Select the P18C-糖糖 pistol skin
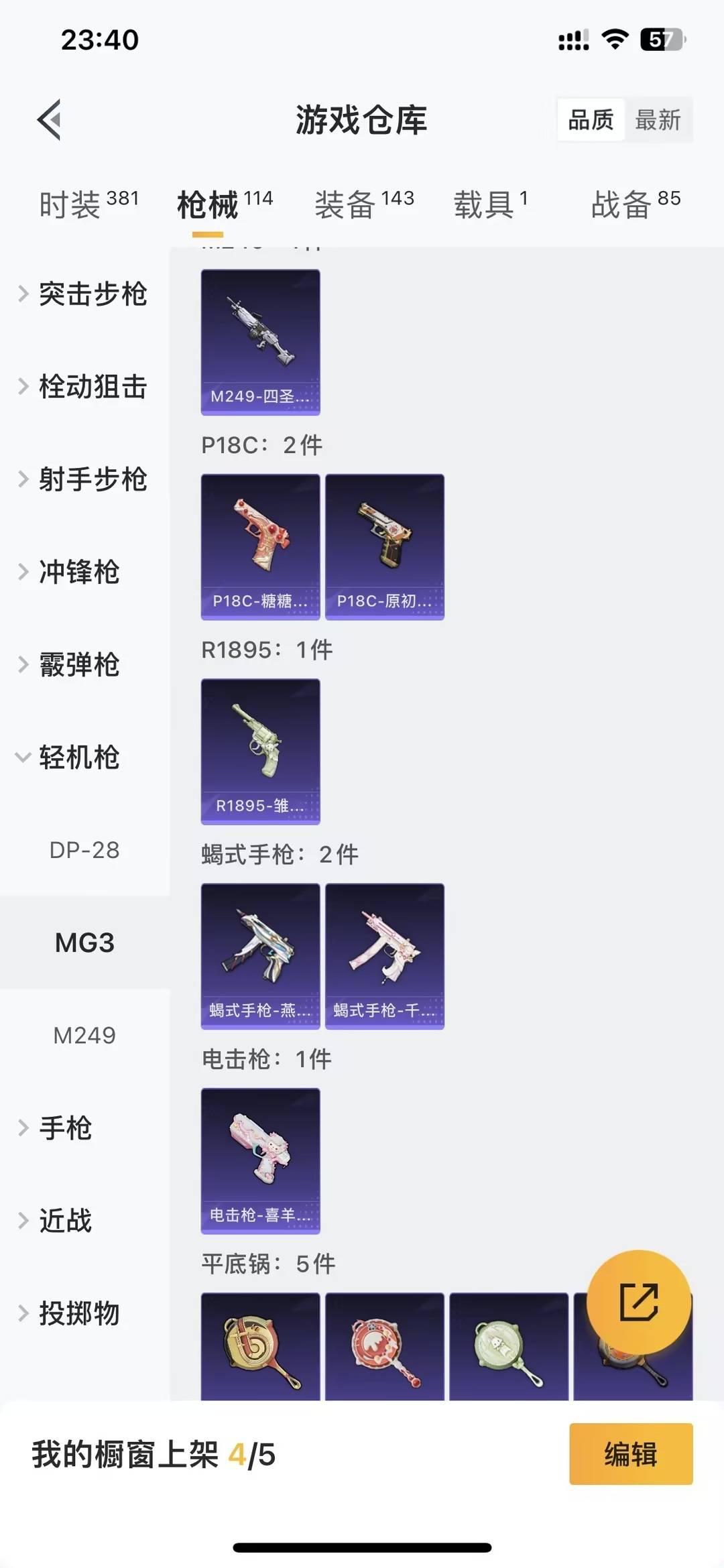 (x=260, y=545)
